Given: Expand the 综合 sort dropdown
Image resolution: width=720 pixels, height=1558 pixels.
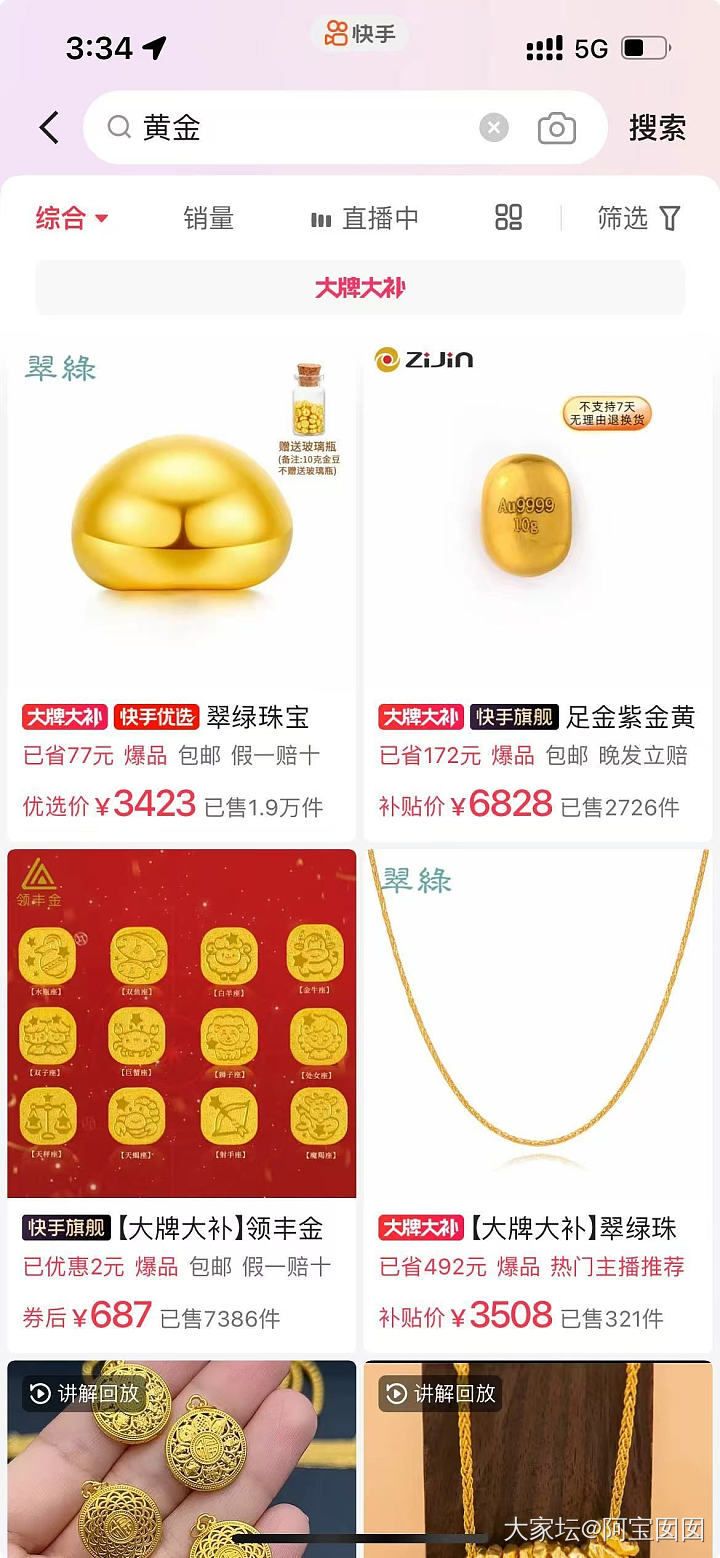Looking at the screenshot, I should [x=72, y=218].
